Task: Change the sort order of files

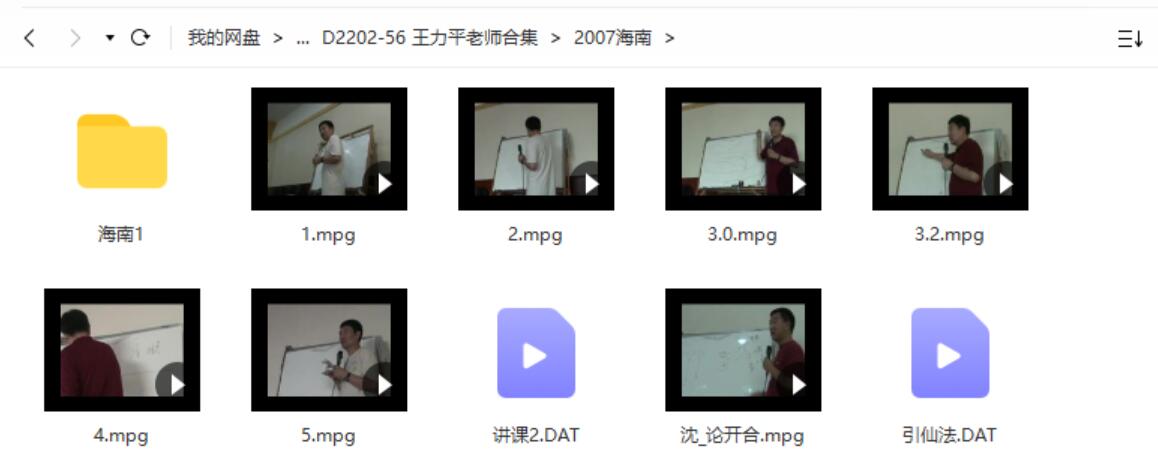Action: click(x=1130, y=40)
